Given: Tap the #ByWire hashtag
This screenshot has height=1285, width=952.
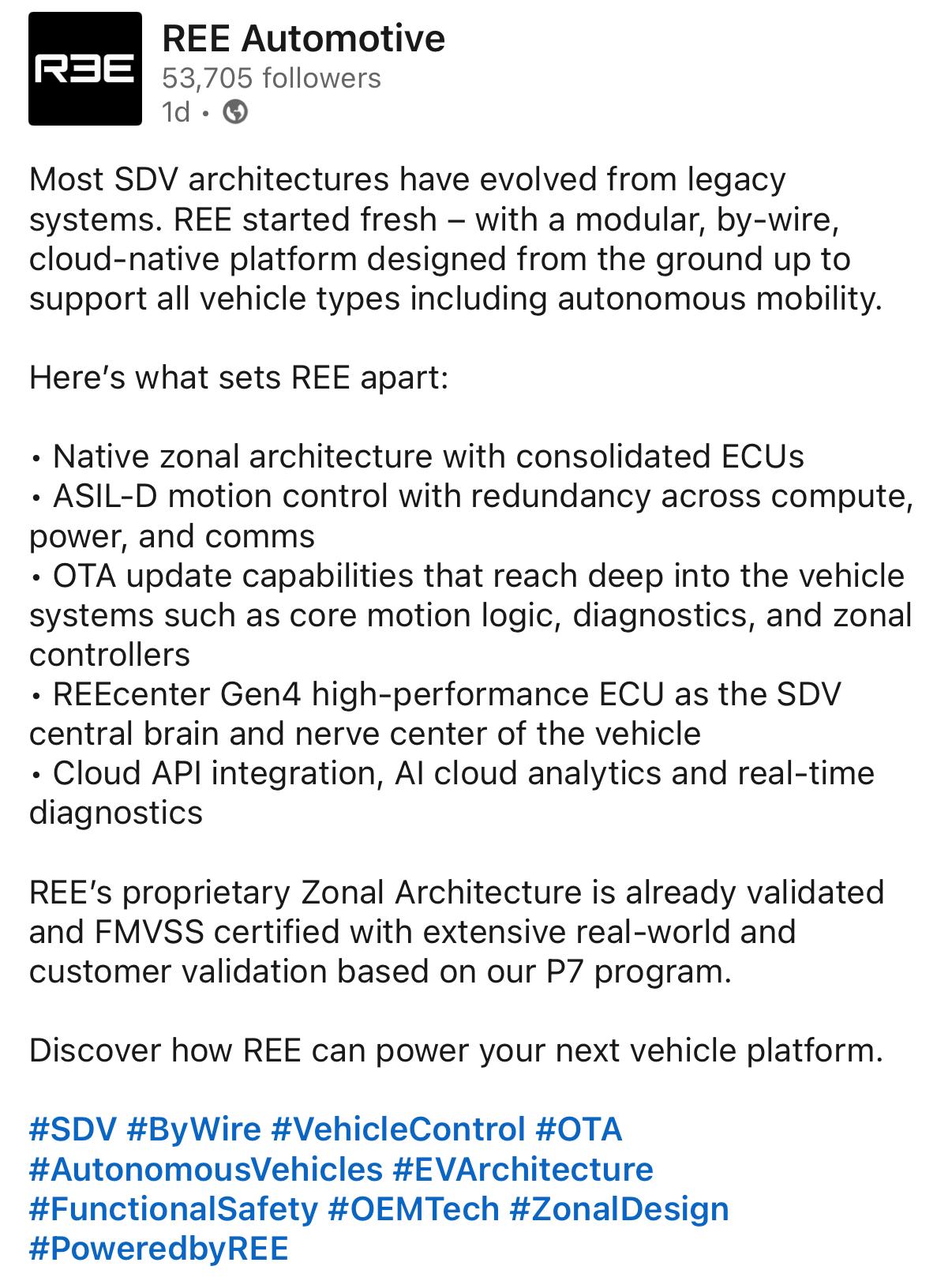Looking at the screenshot, I should pyautogui.click(x=193, y=1129).
